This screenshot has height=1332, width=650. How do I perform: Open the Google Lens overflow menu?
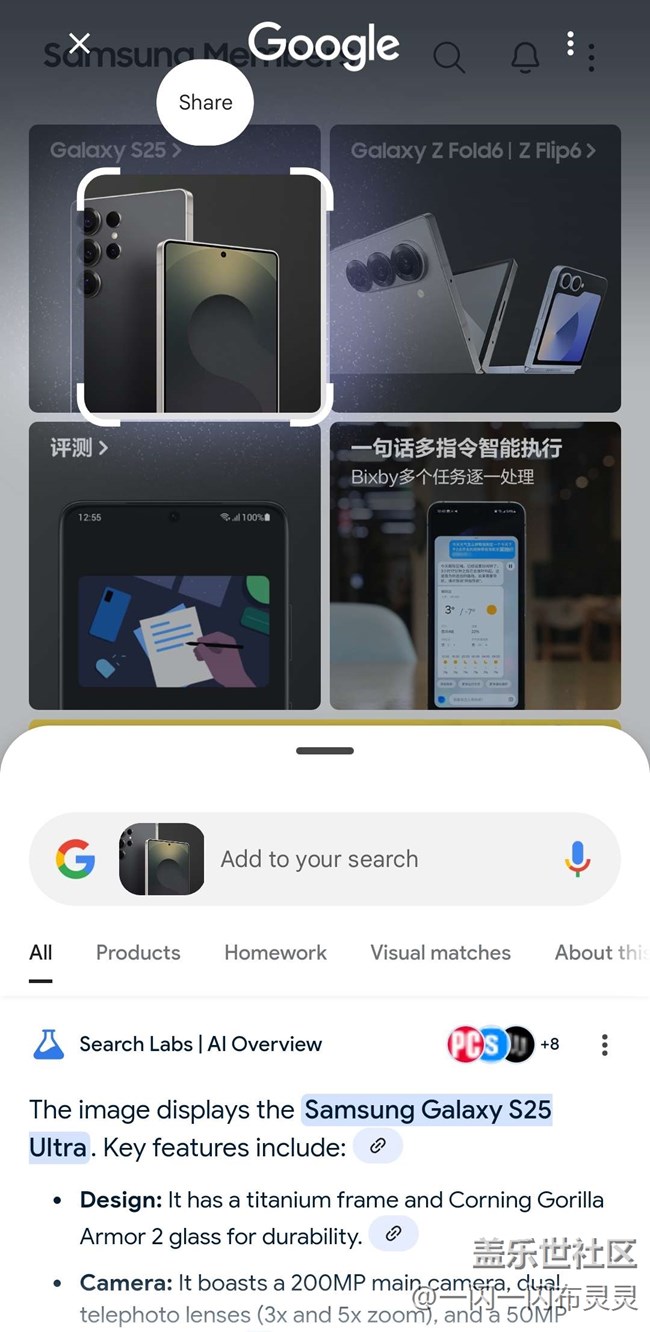tap(570, 43)
